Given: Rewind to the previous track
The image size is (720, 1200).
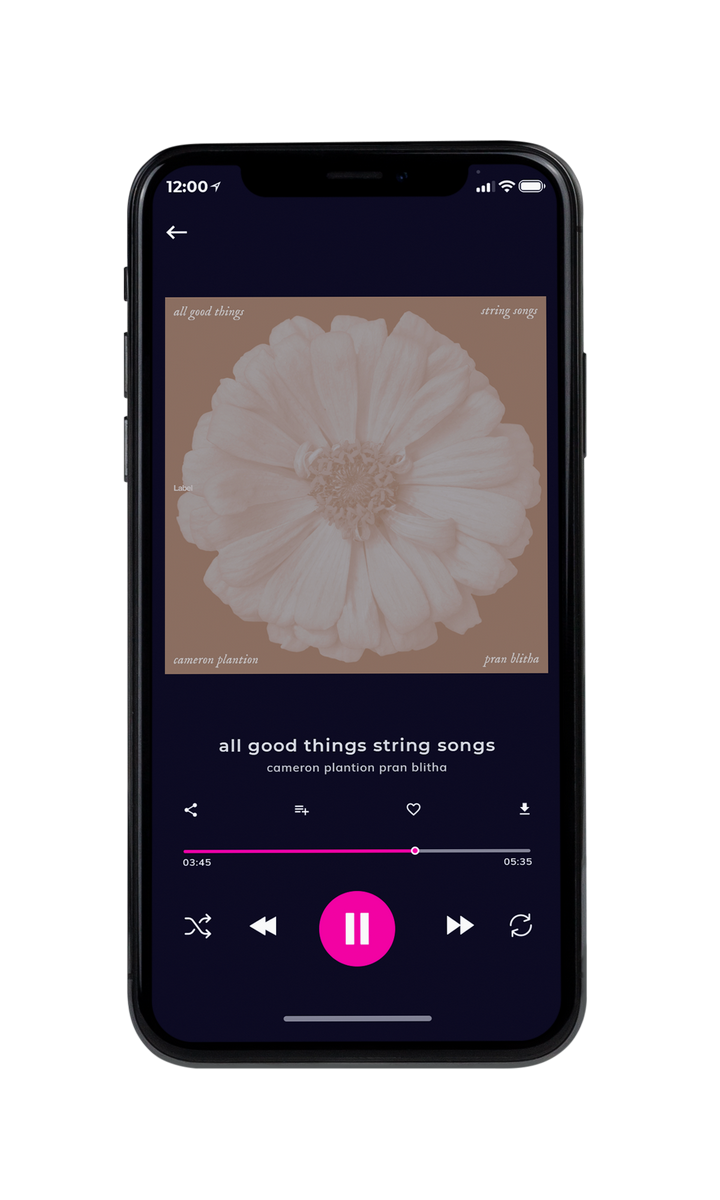Looking at the screenshot, I should tap(263, 927).
